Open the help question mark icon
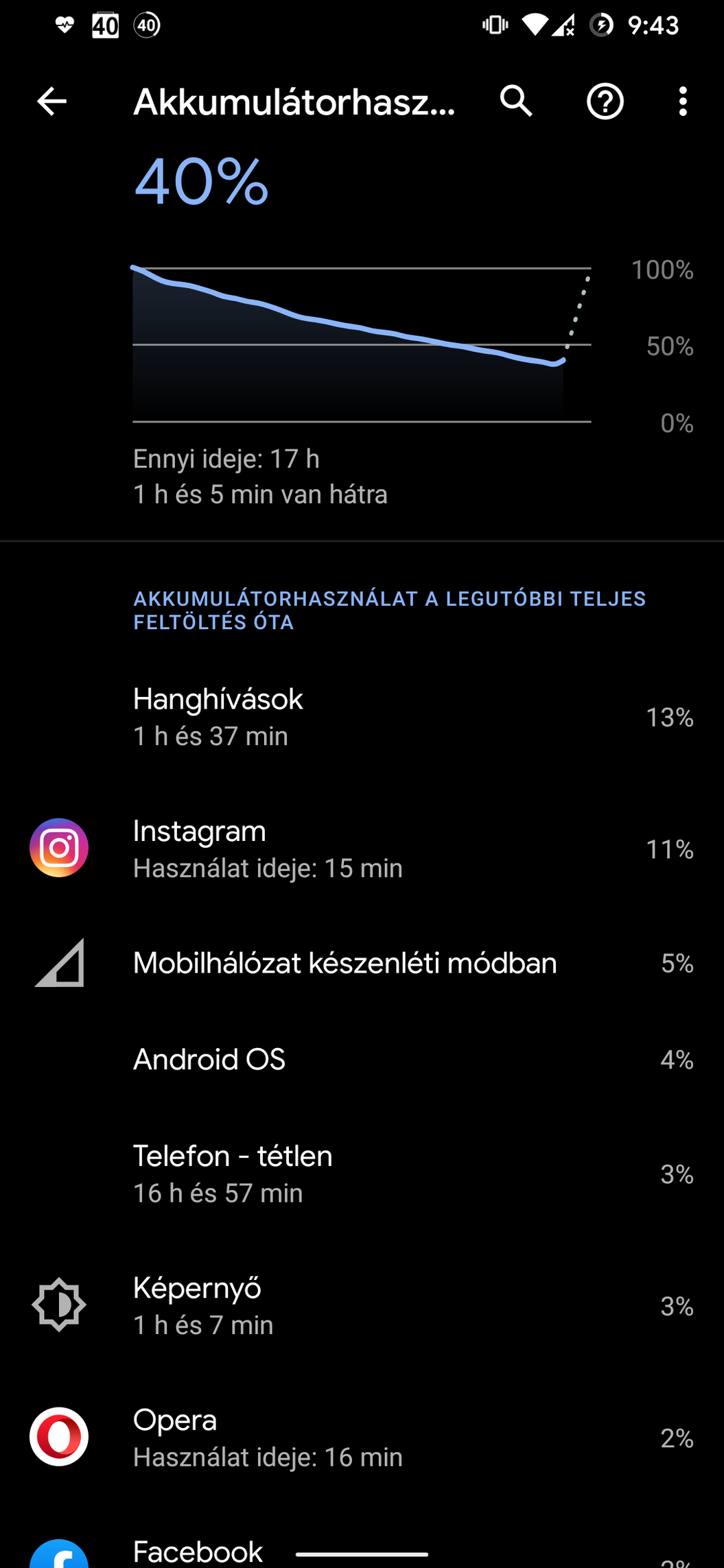 point(605,102)
